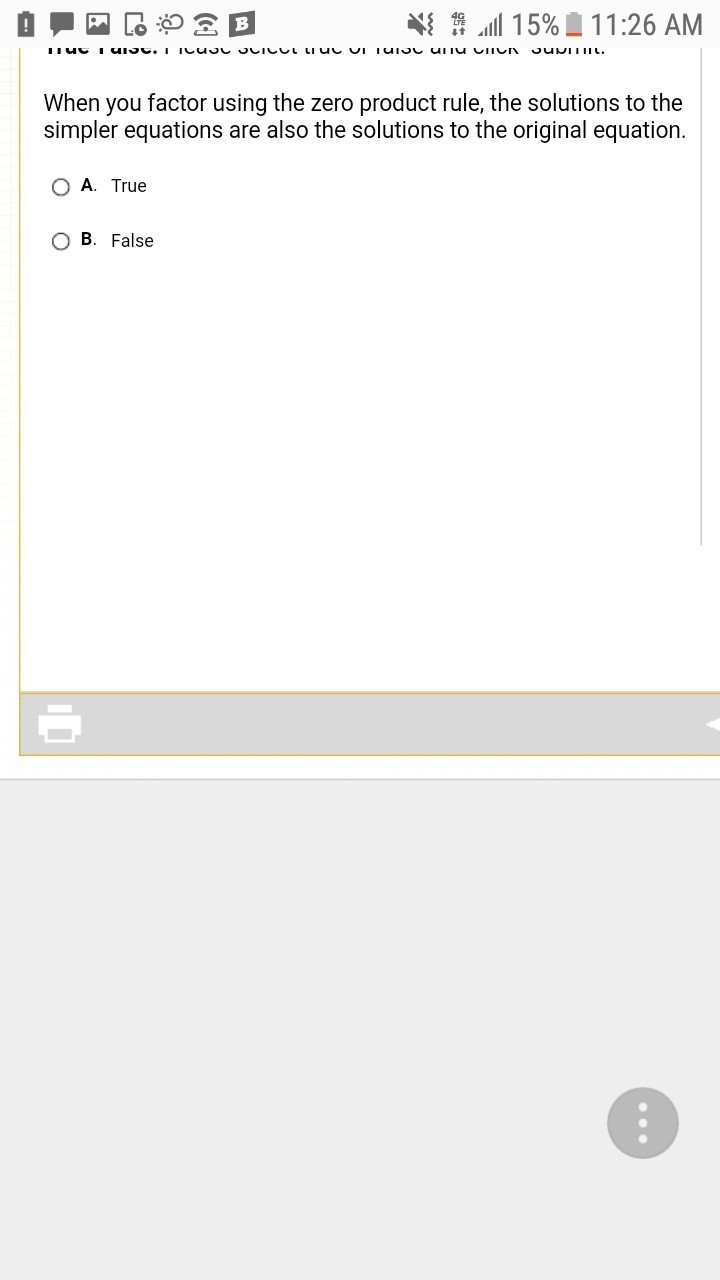Tap the arrow at the toolbar's right edge
The image size is (720, 1280).
pyautogui.click(x=712, y=724)
